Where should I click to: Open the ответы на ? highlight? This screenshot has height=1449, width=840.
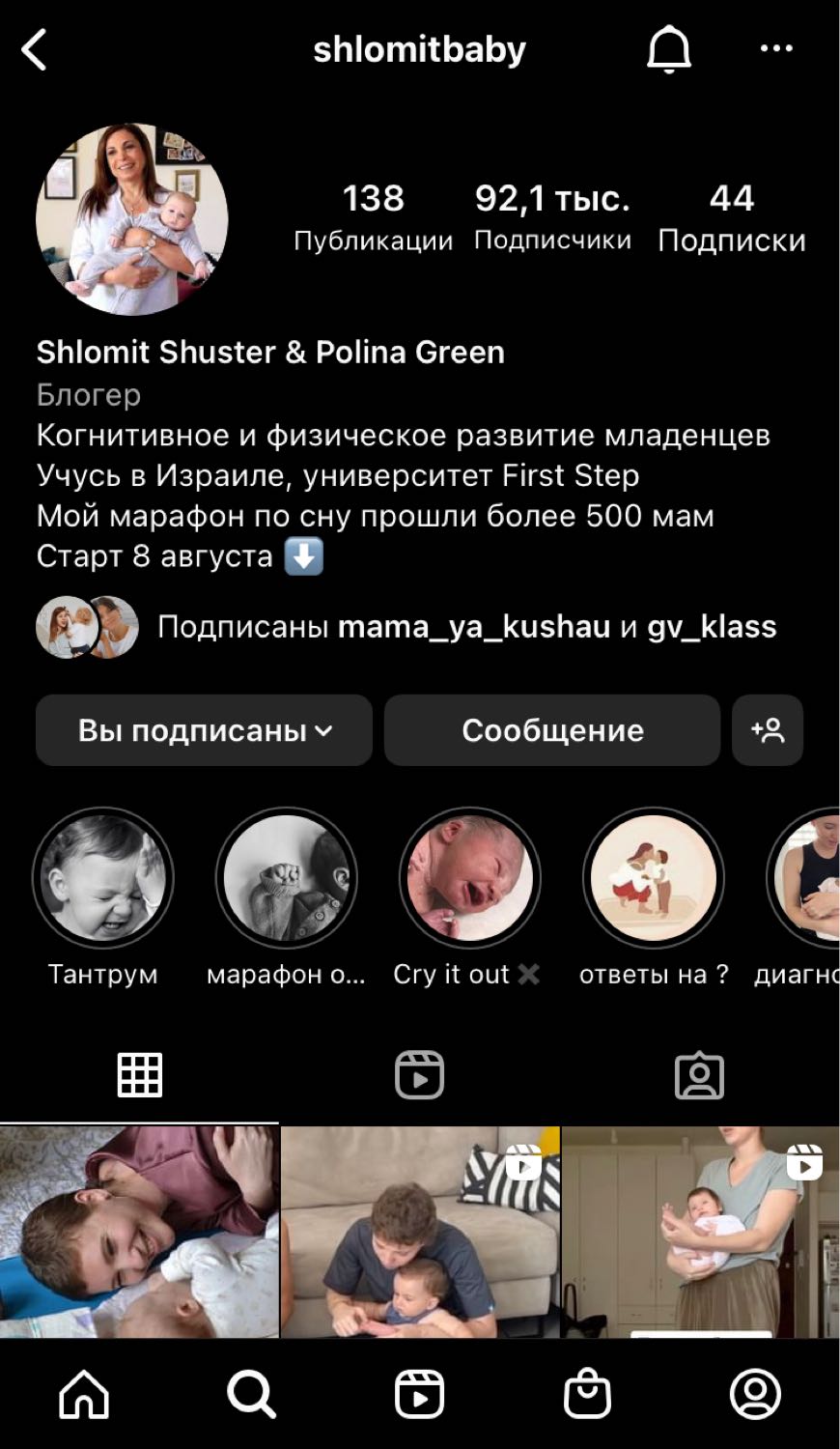coord(654,878)
